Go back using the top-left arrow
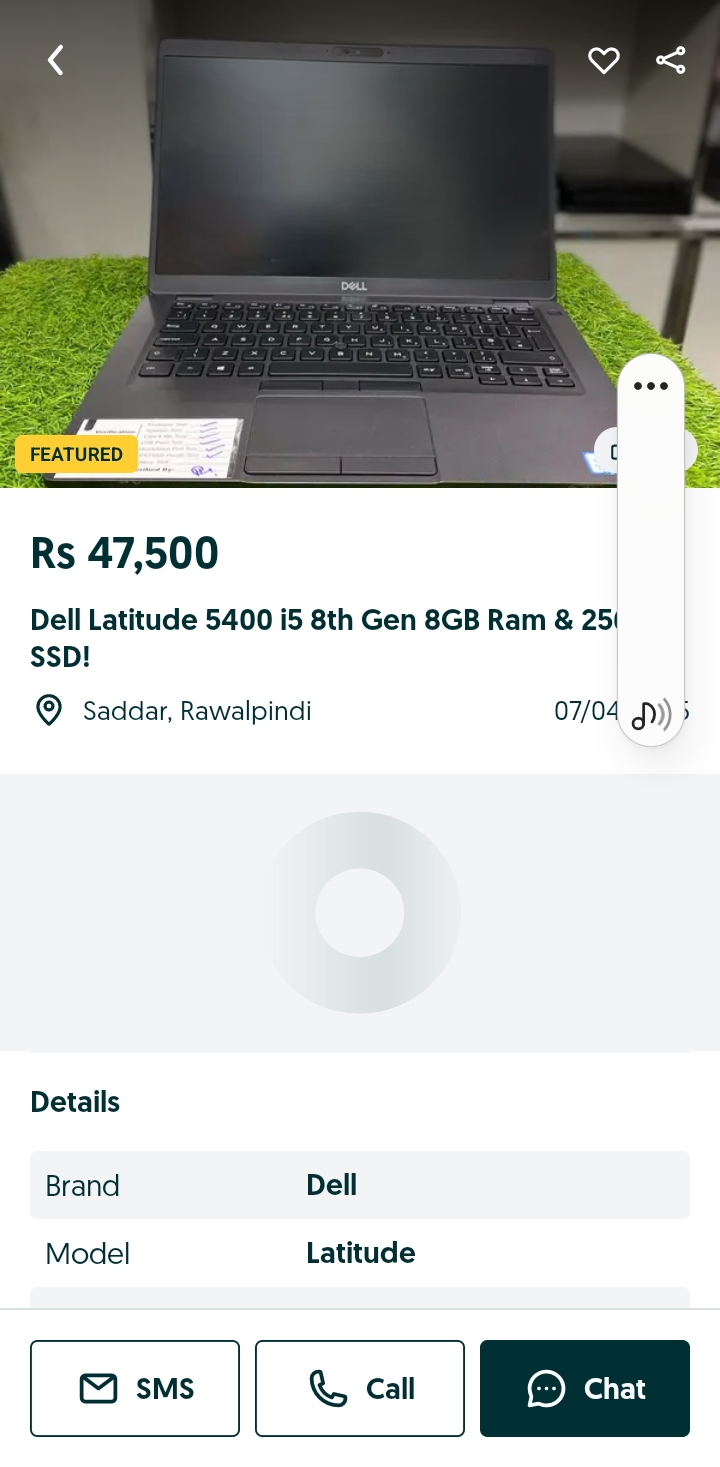Image resolution: width=720 pixels, height=1467 pixels. pyautogui.click(x=56, y=60)
